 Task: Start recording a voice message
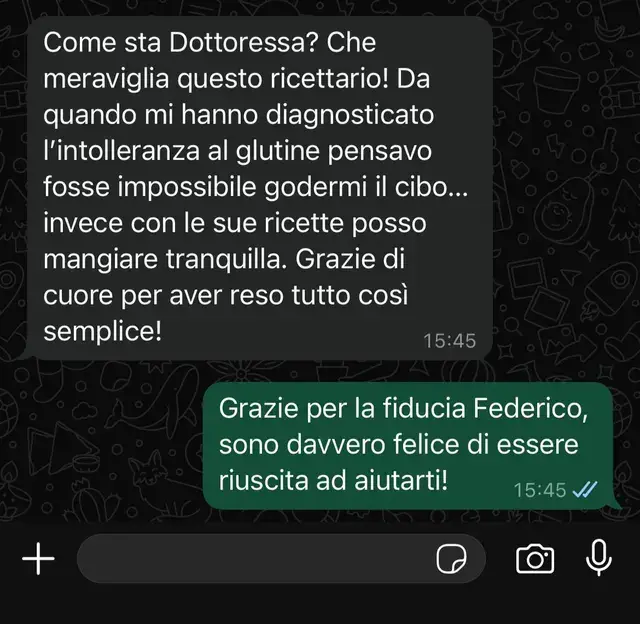point(599,558)
